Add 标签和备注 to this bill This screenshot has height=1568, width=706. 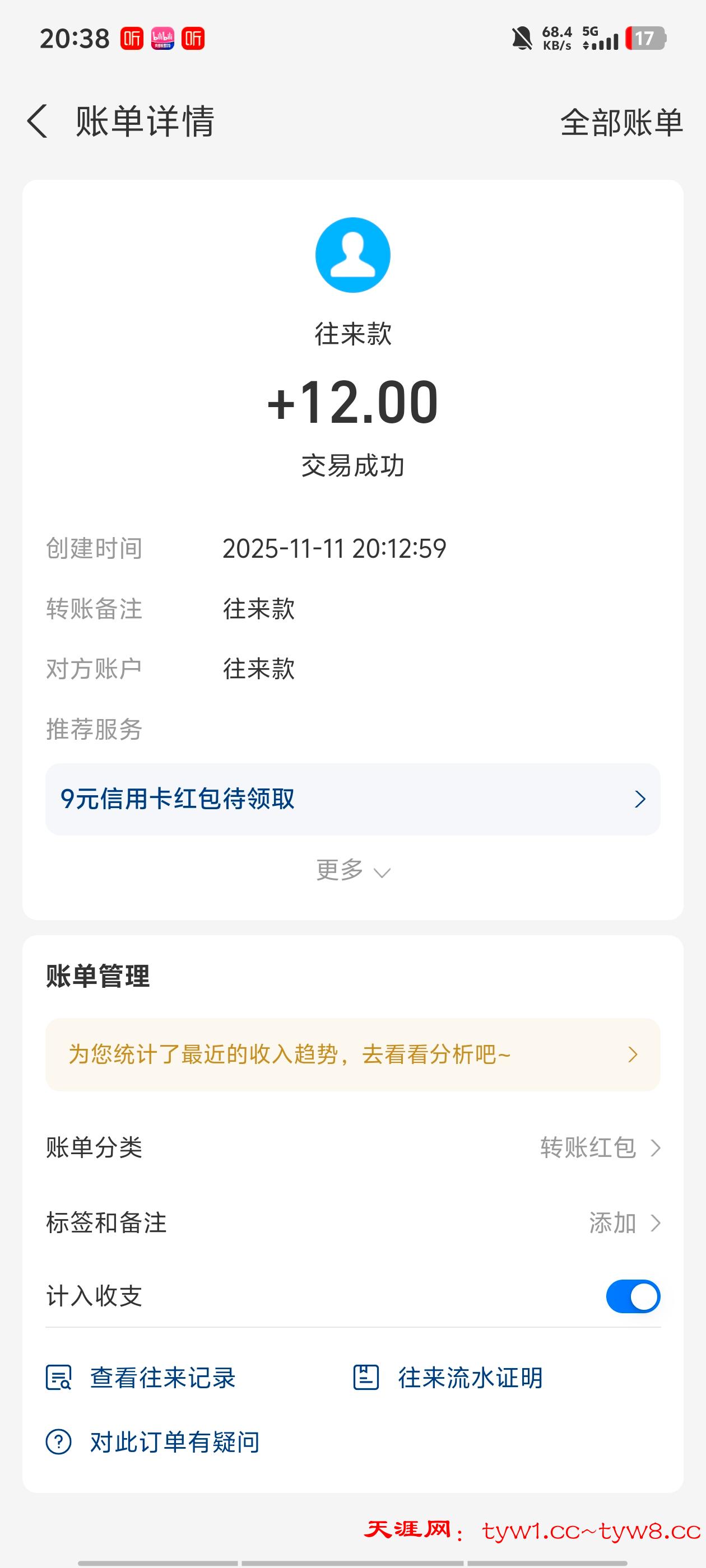pos(624,1222)
